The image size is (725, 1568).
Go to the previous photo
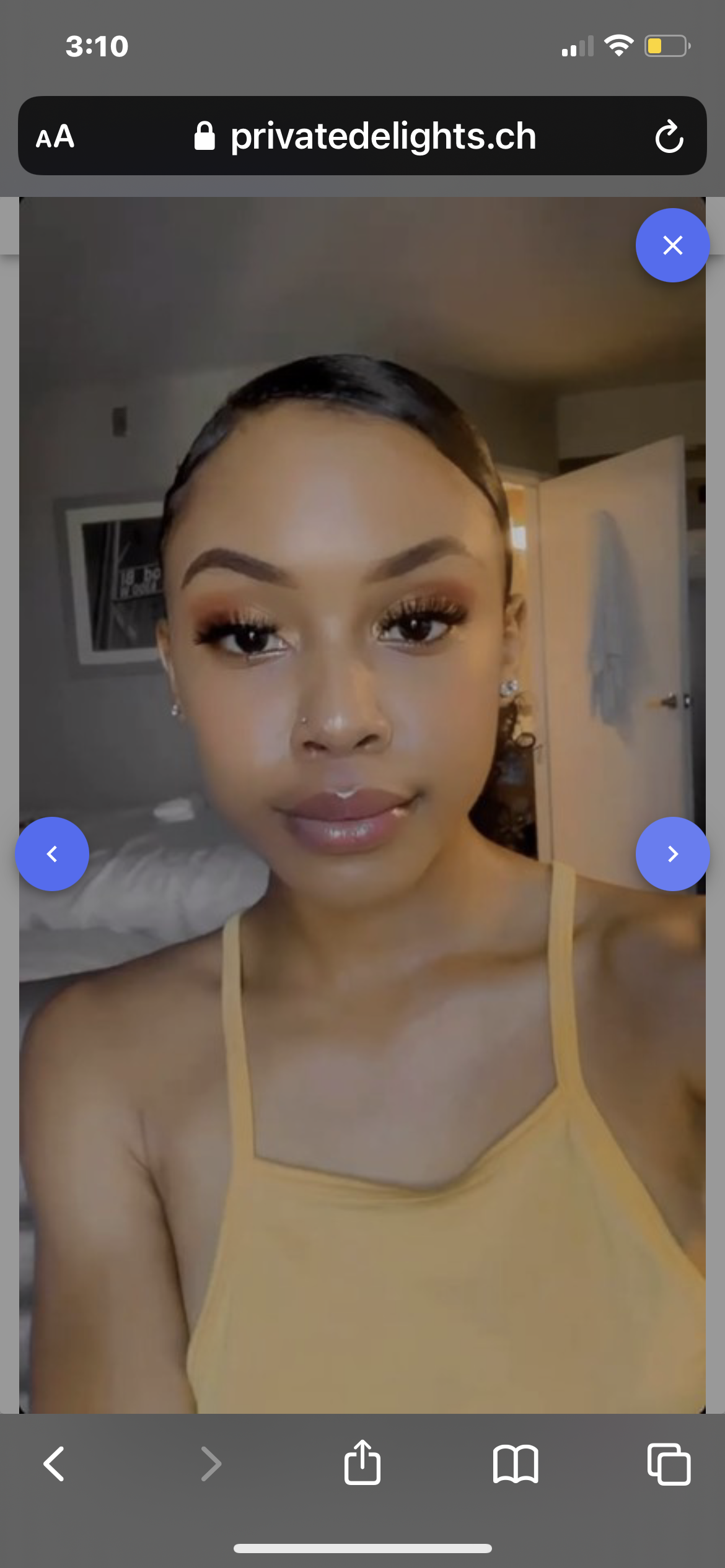52,854
